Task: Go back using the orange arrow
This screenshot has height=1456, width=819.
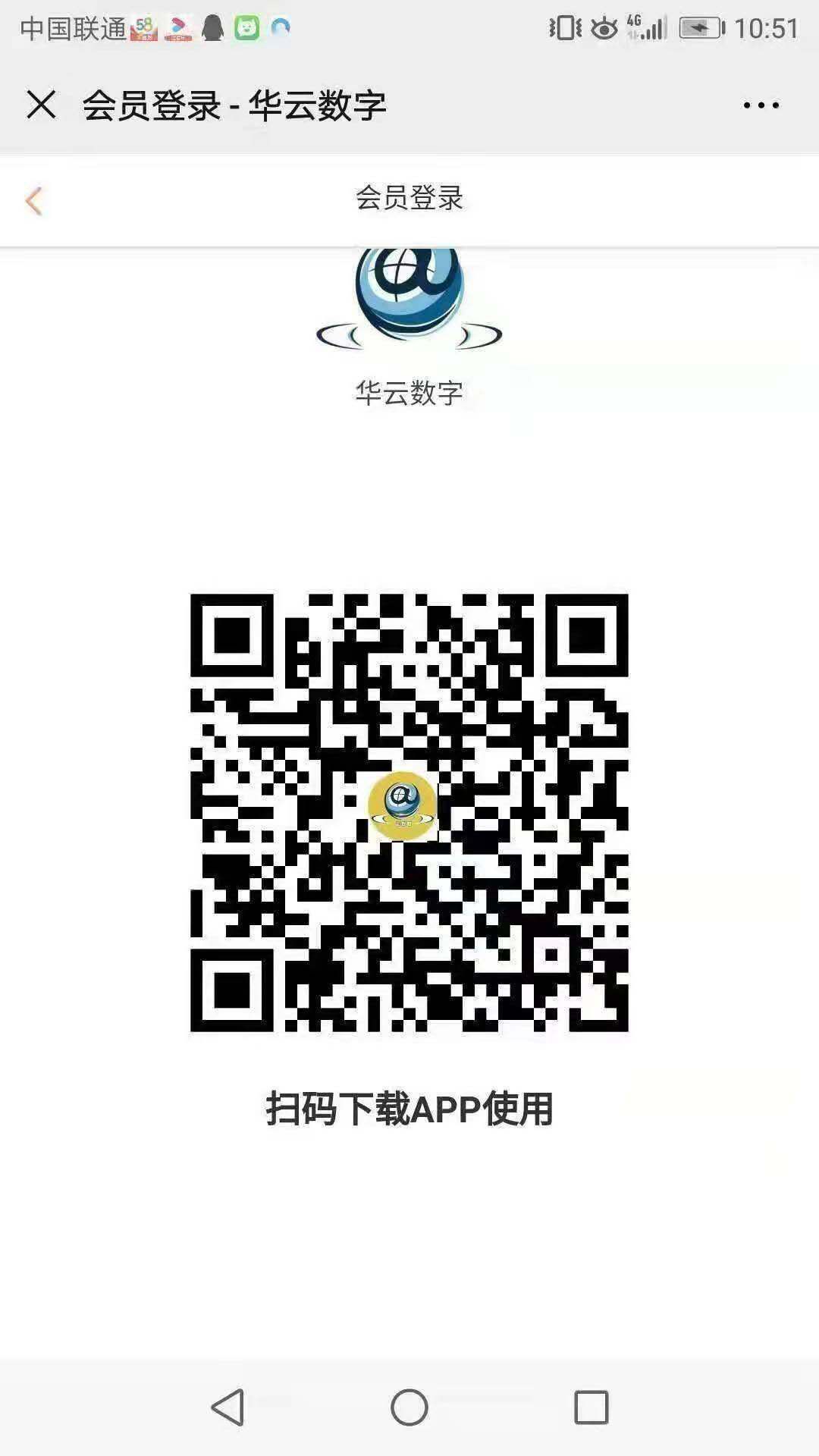Action: coord(34,201)
